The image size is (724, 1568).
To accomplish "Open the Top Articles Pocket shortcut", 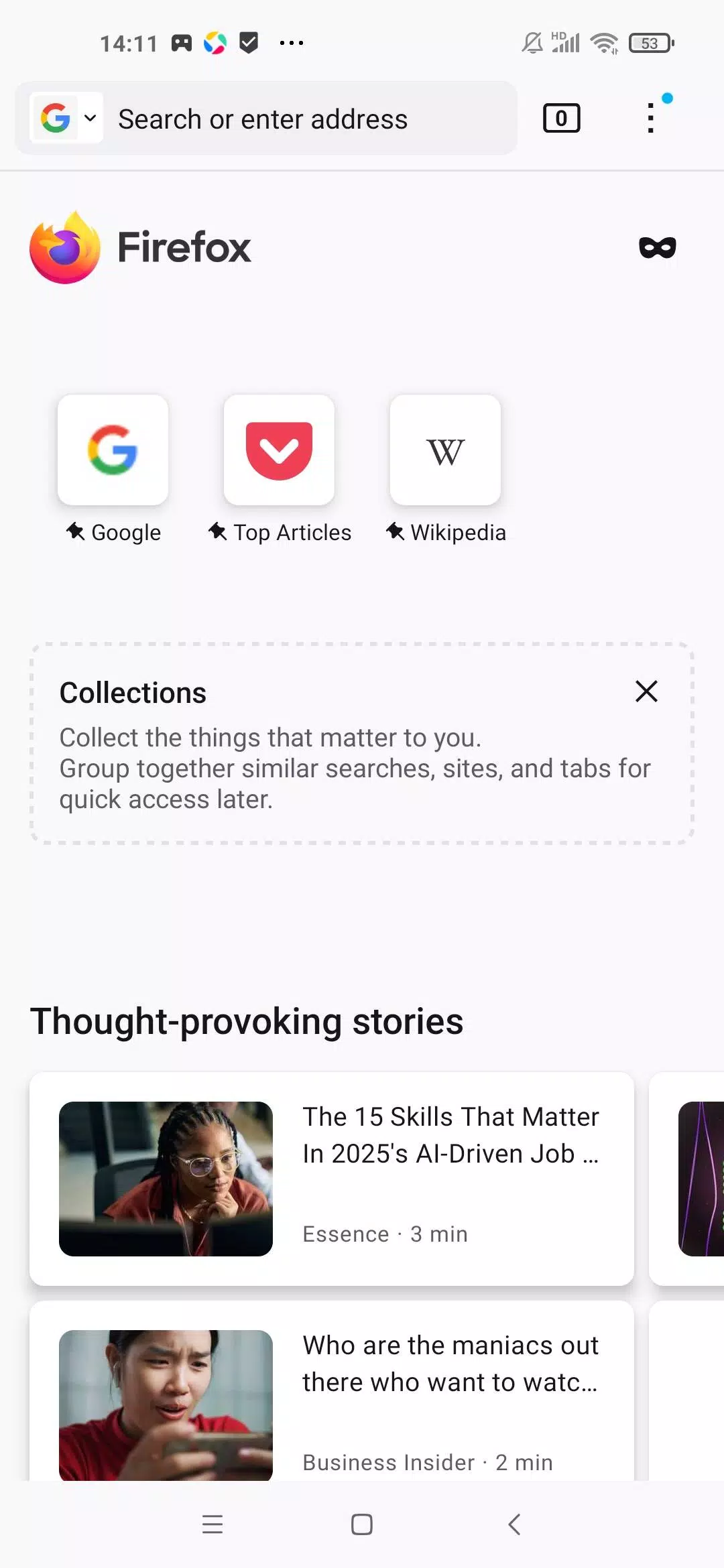I will pos(279,450).
